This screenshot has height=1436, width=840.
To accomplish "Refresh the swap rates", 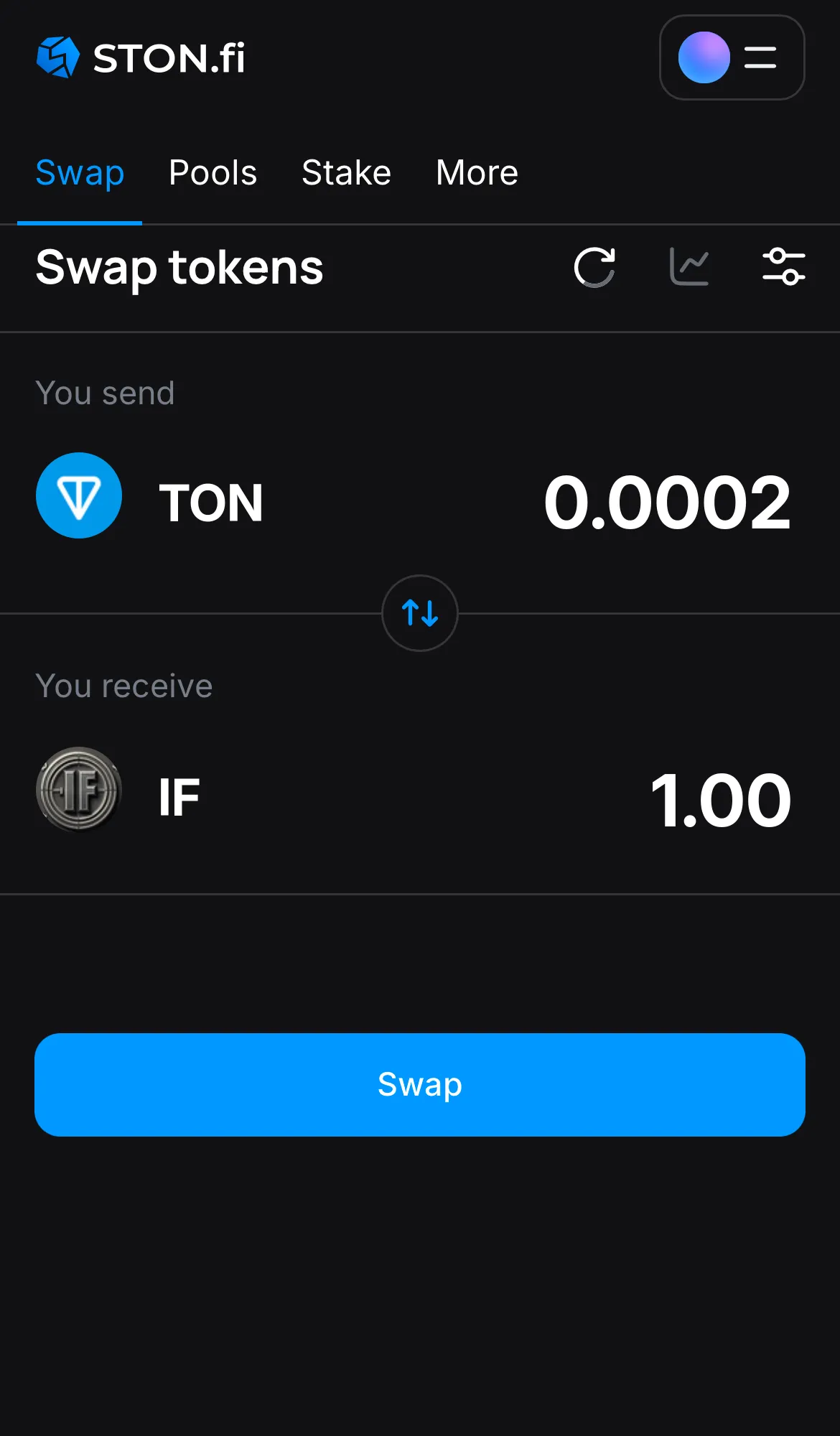I will tap(594, 267).
